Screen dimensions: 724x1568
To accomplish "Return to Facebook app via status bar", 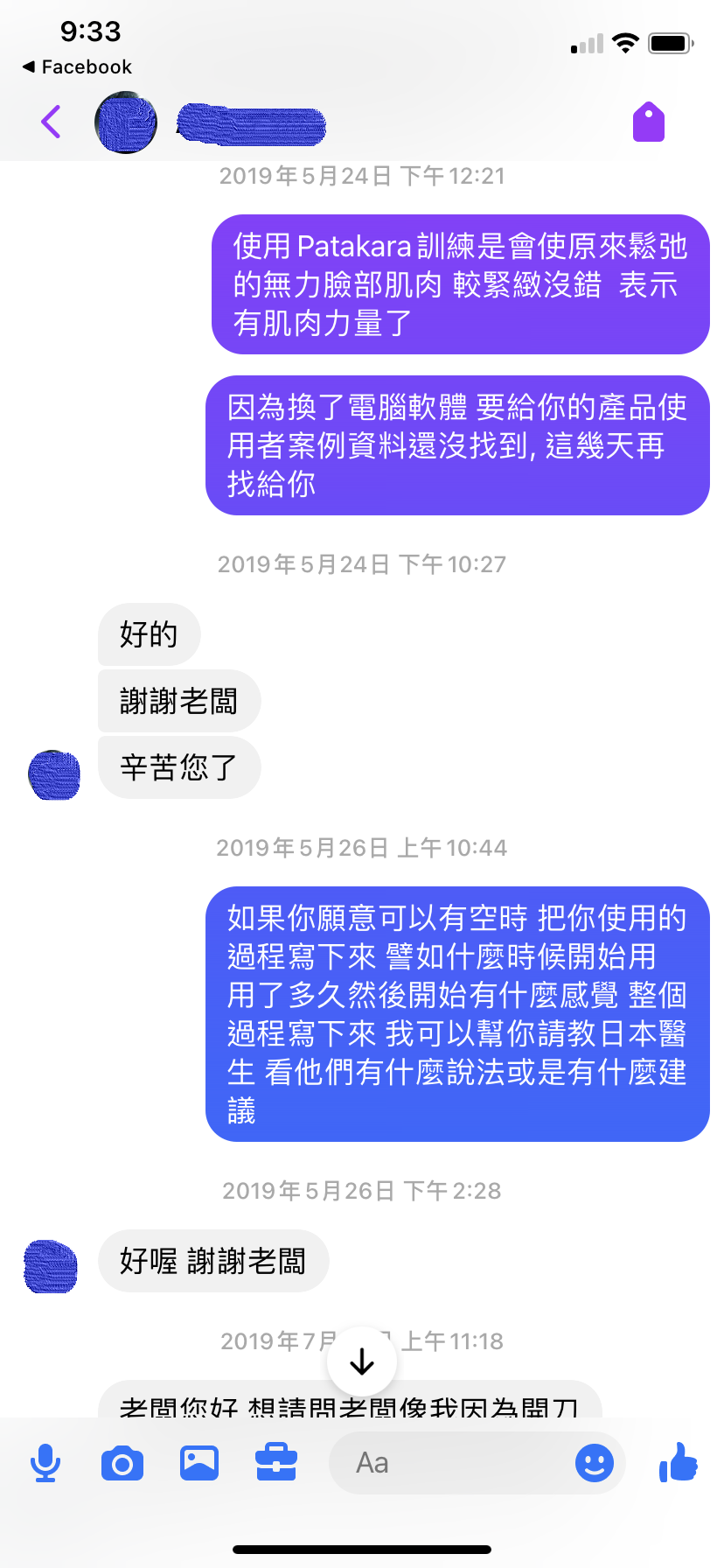I will [x=77, y=67].
